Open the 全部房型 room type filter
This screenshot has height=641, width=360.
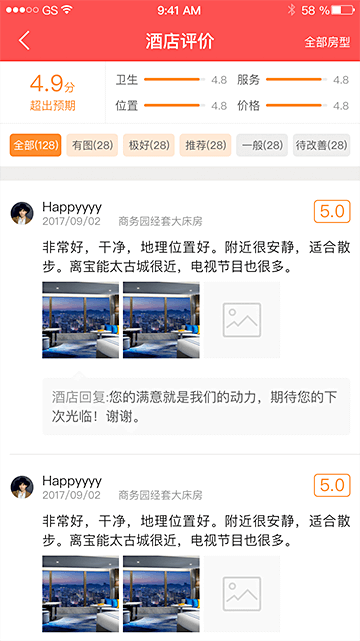tap(327, 42)
